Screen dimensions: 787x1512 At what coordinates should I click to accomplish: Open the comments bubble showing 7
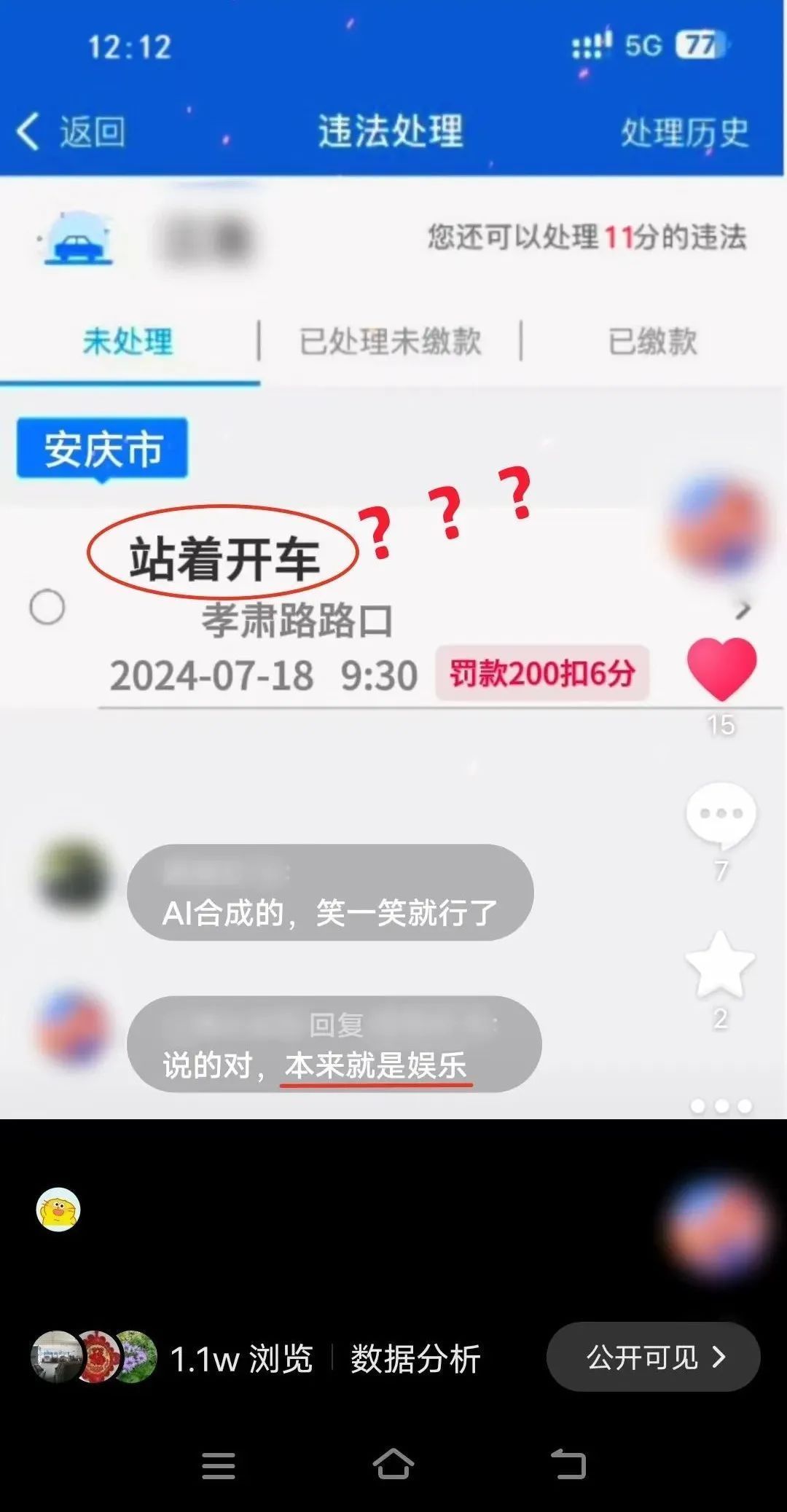pos(721,816)
